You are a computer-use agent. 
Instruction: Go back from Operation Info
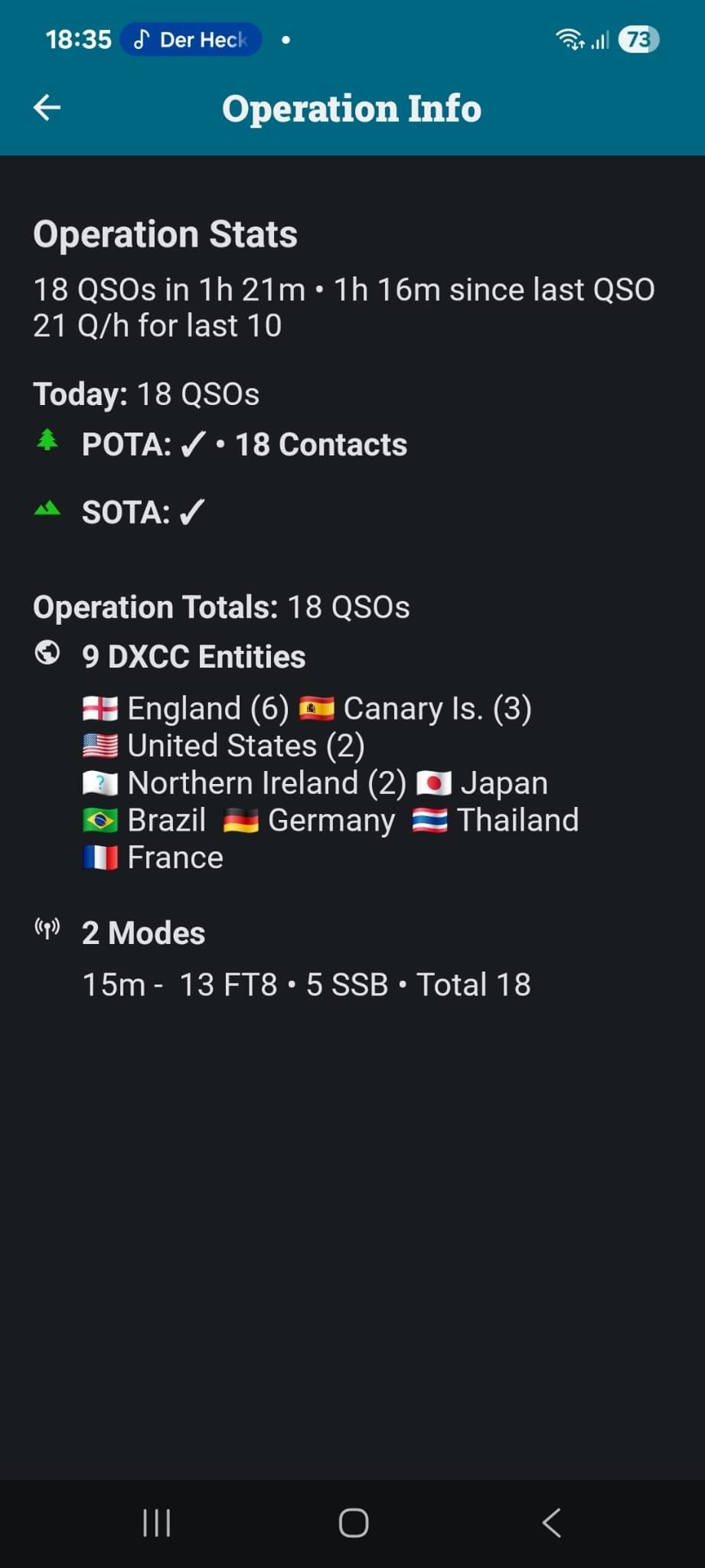click(47, 108)
